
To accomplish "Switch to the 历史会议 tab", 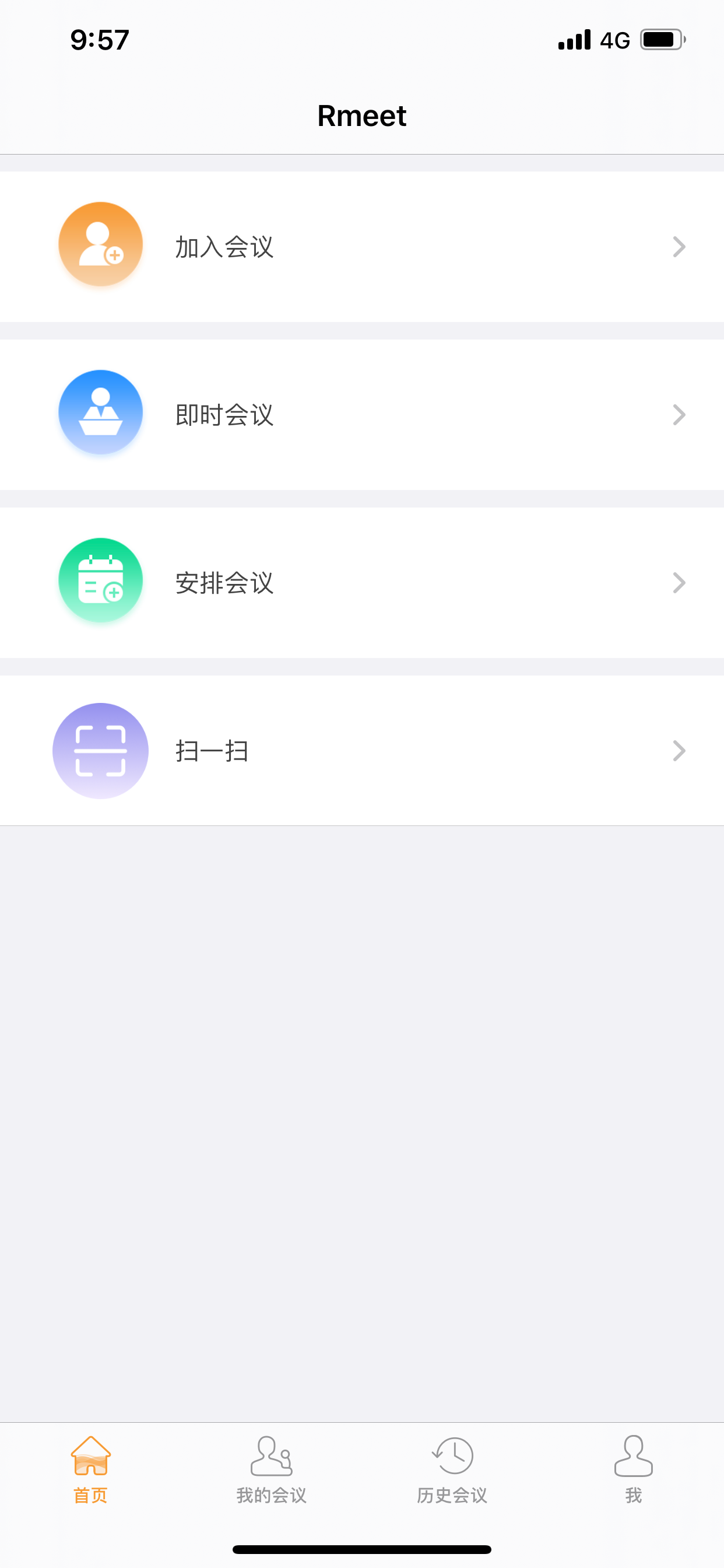I will (x=452, y=1469).
